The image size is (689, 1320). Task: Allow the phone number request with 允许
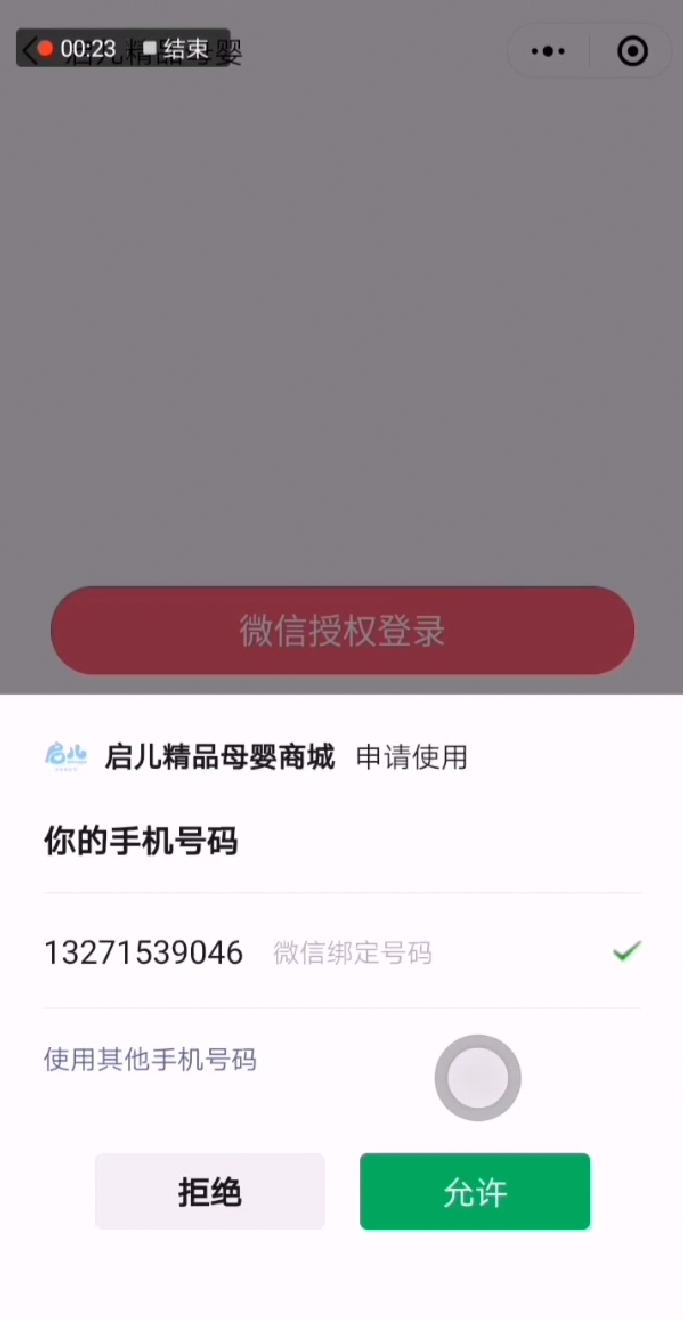(x=475, y=1192)
